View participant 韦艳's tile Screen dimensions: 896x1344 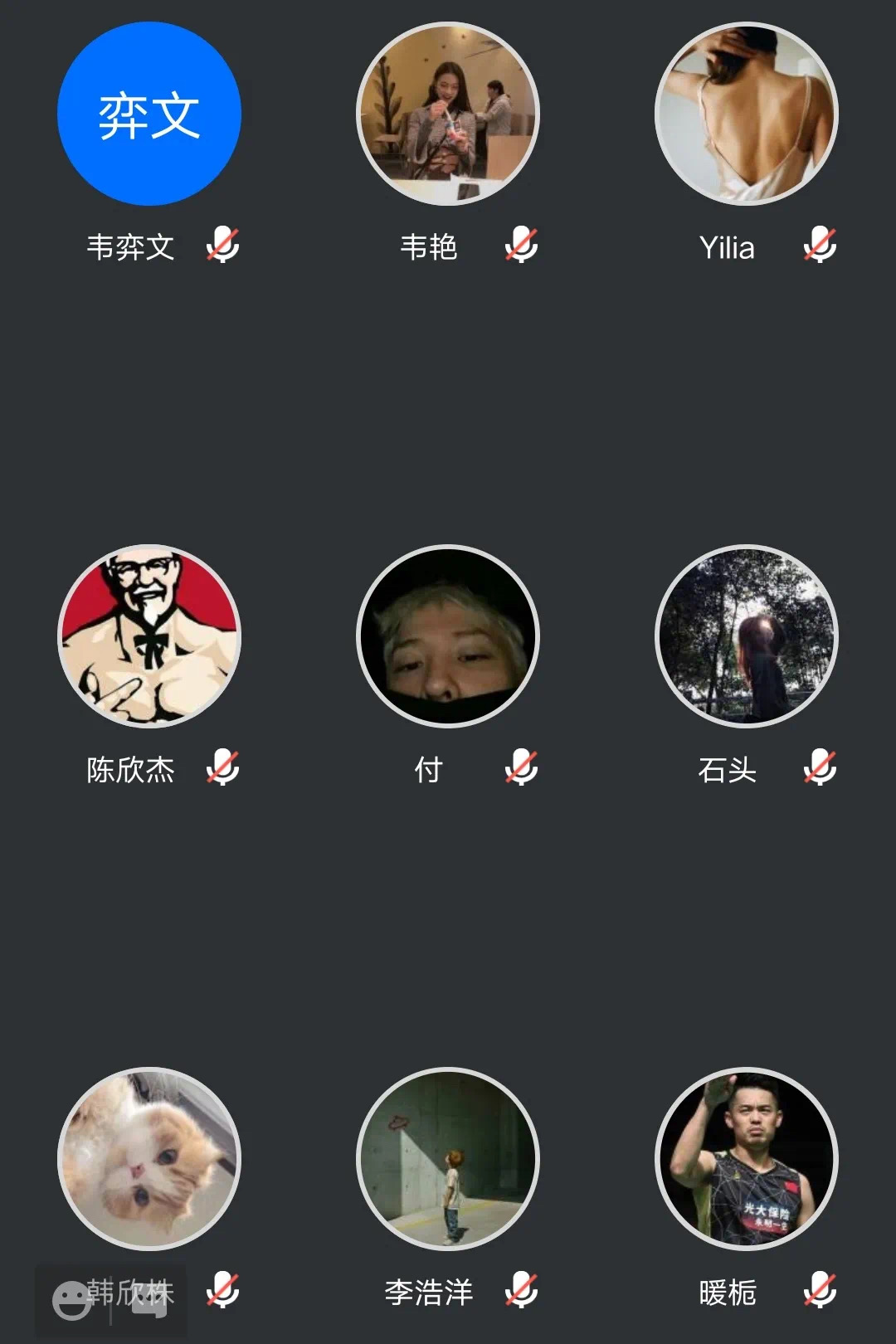tap(448, 114)
